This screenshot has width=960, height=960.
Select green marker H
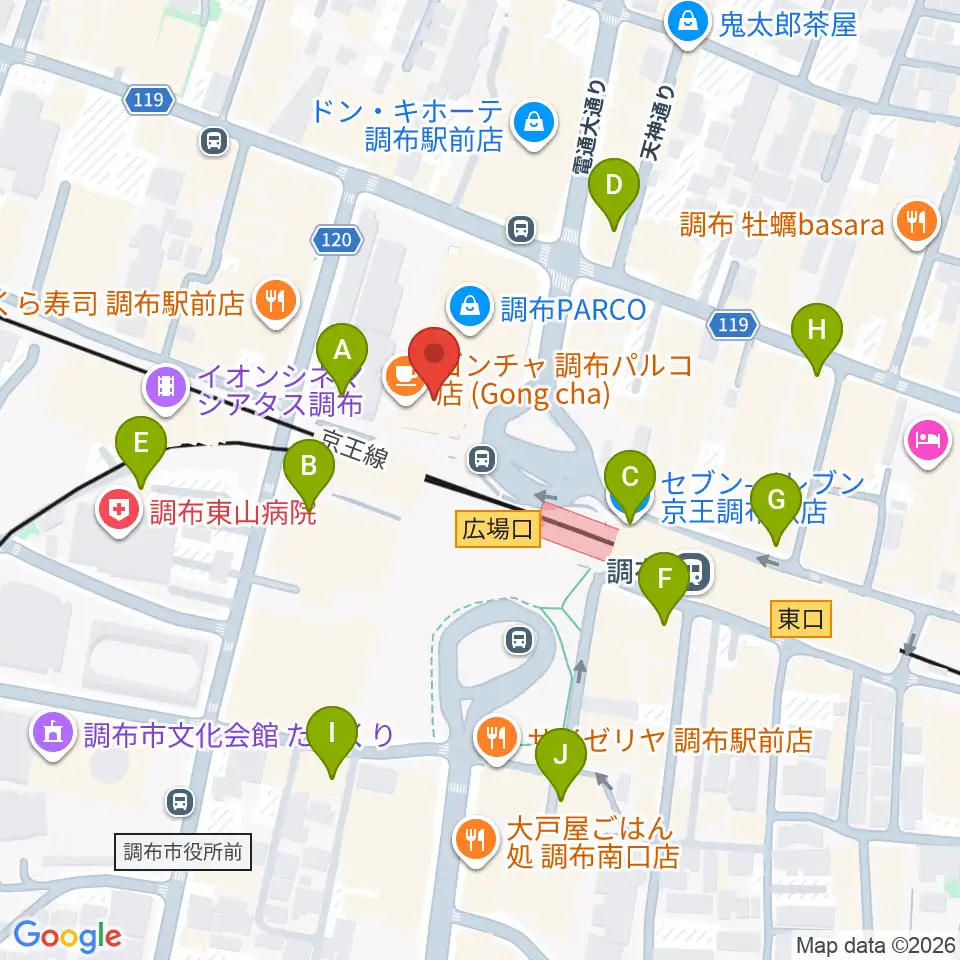click(x=817, y=337)
